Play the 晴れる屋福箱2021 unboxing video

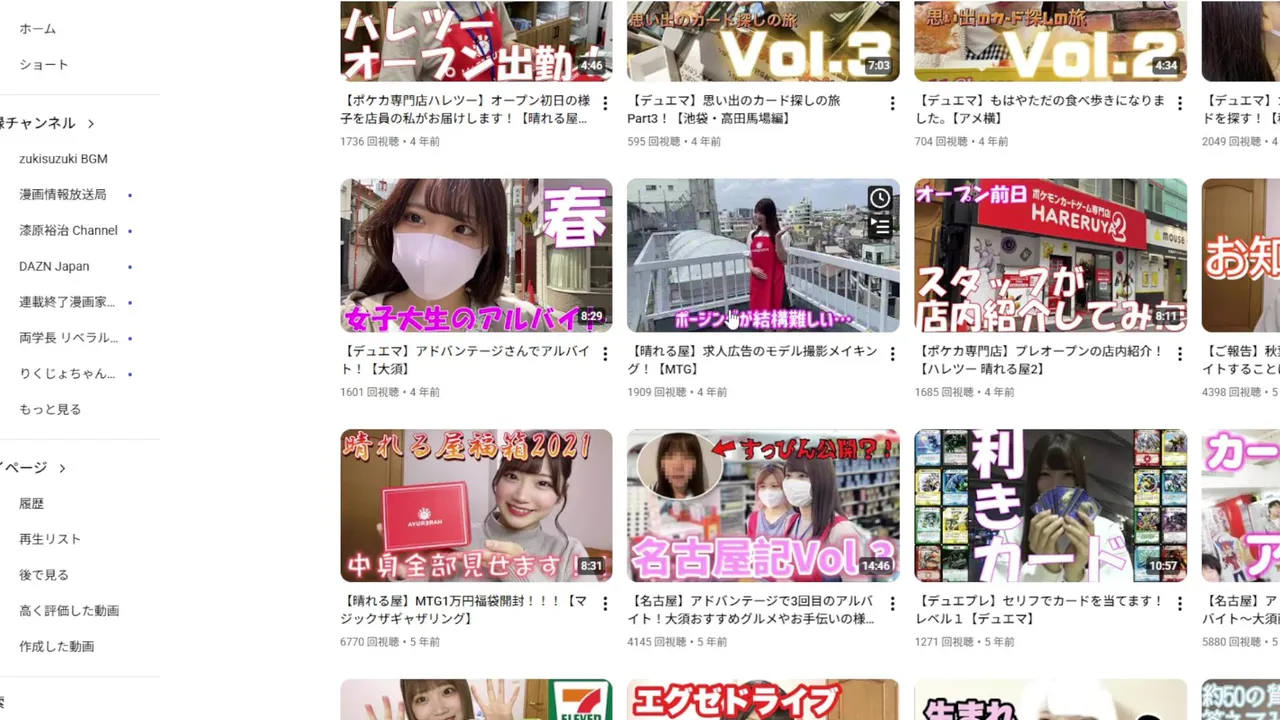476,505
